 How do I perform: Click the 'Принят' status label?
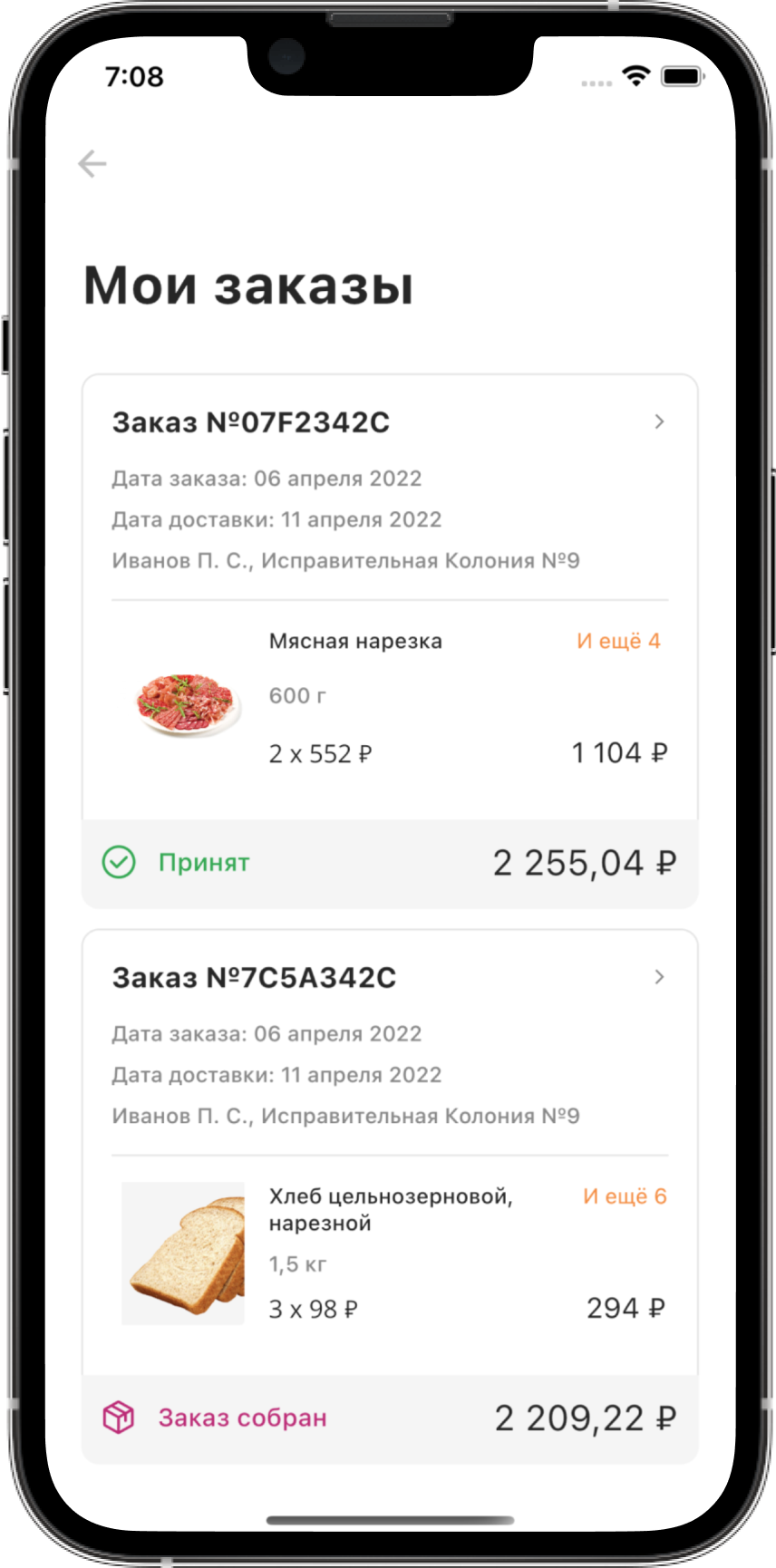pyautogui.click(x=203, y=861)
